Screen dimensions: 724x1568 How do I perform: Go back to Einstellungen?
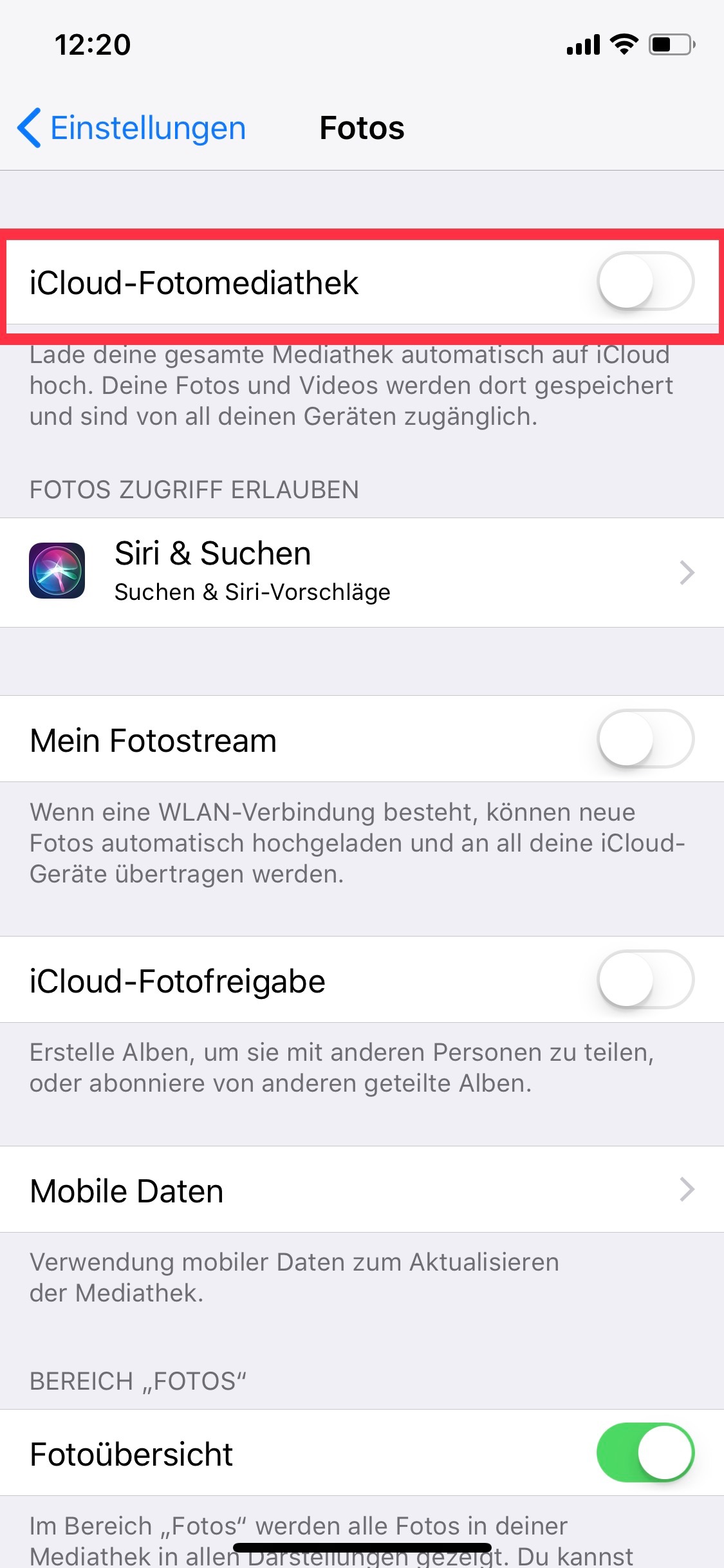tap(132, 128)
